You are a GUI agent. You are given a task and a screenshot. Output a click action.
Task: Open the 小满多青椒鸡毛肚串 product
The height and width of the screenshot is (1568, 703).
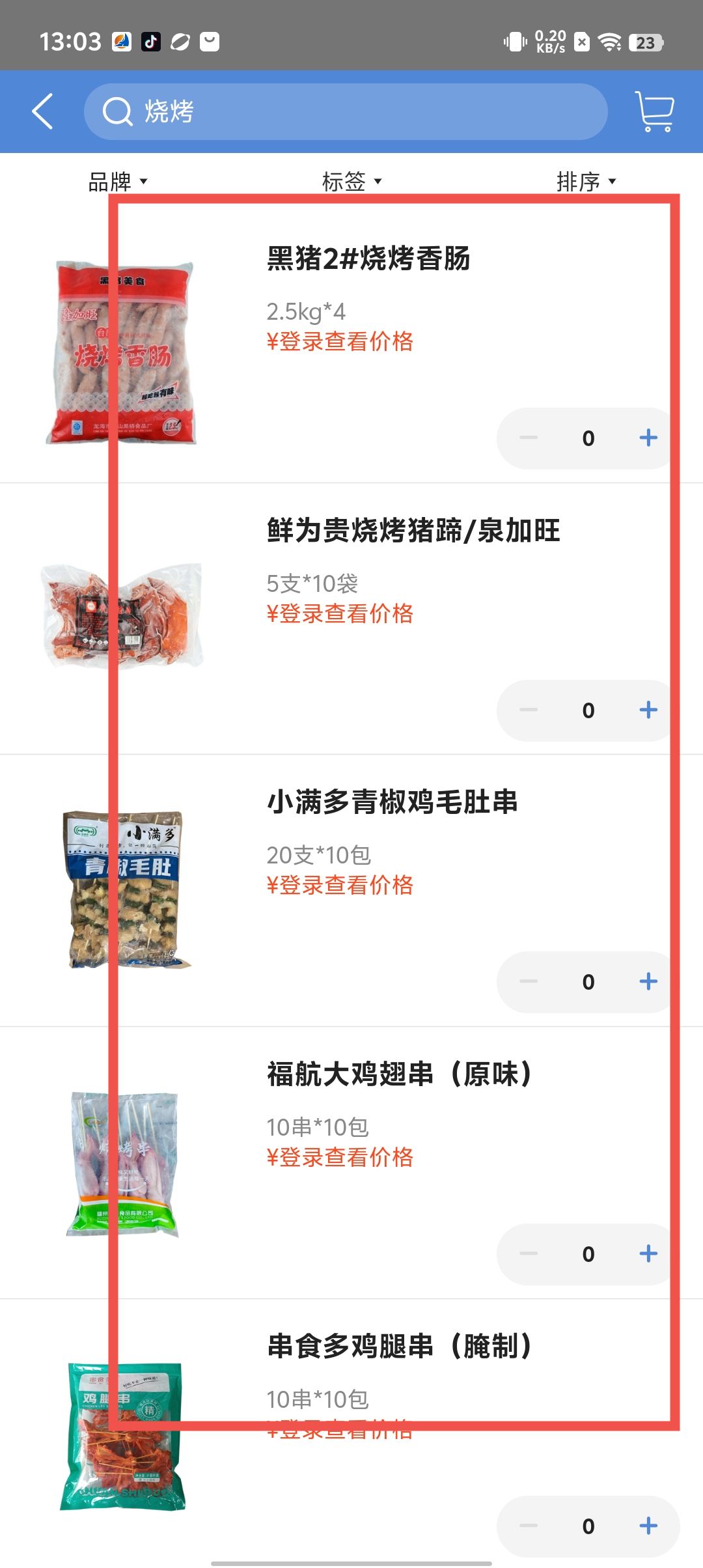coord(392,802)
